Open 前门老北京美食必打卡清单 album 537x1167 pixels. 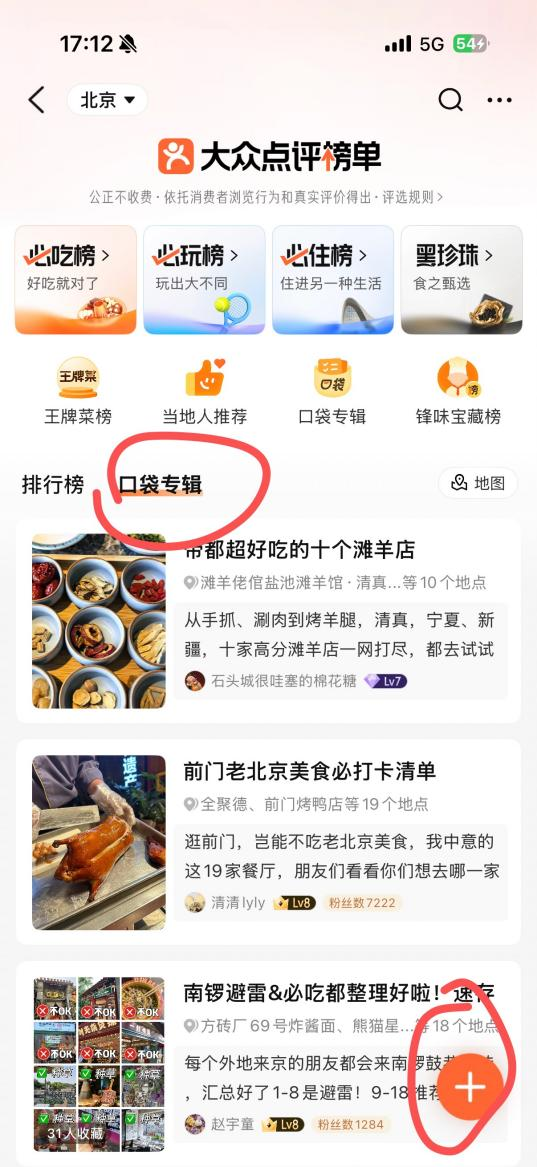268,842
